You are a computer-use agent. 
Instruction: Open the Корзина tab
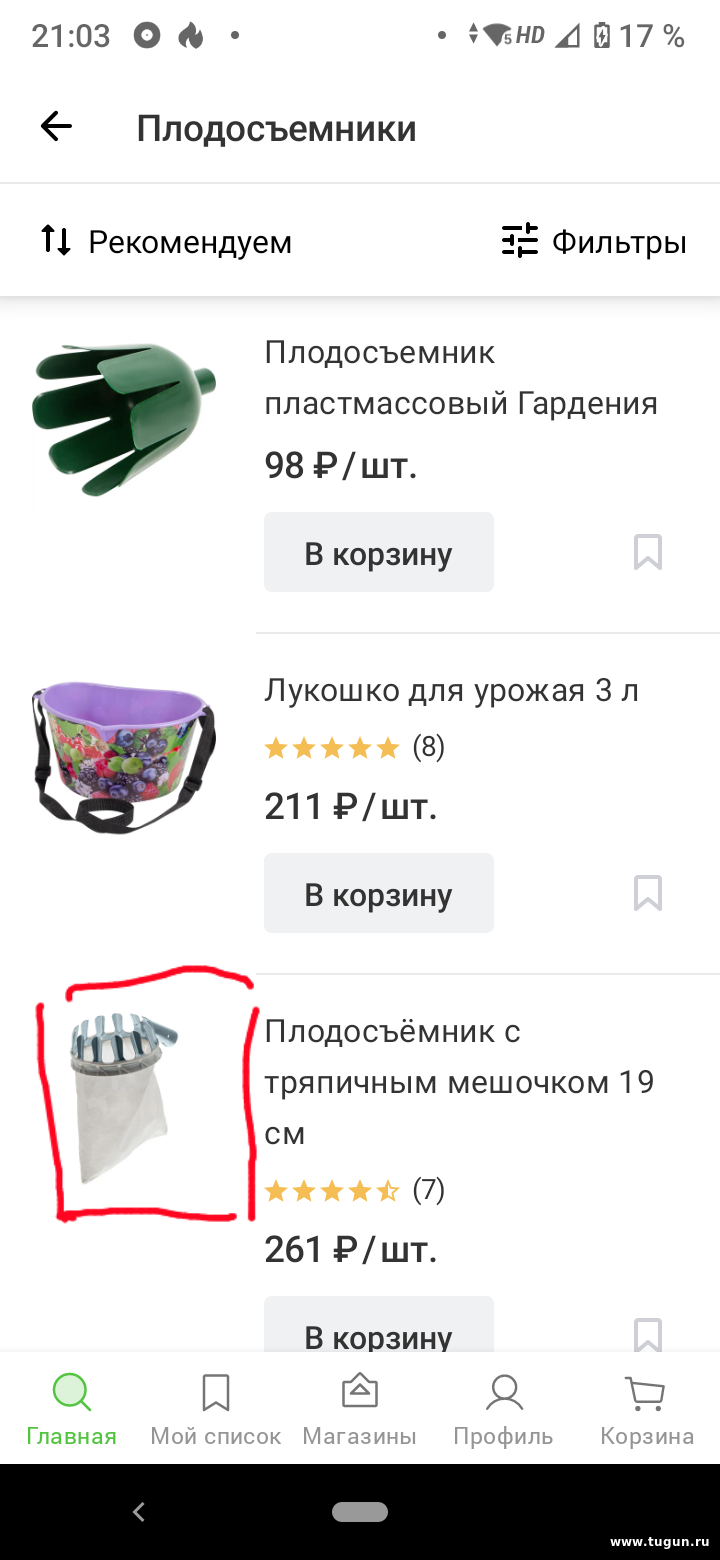point(647,1410)
